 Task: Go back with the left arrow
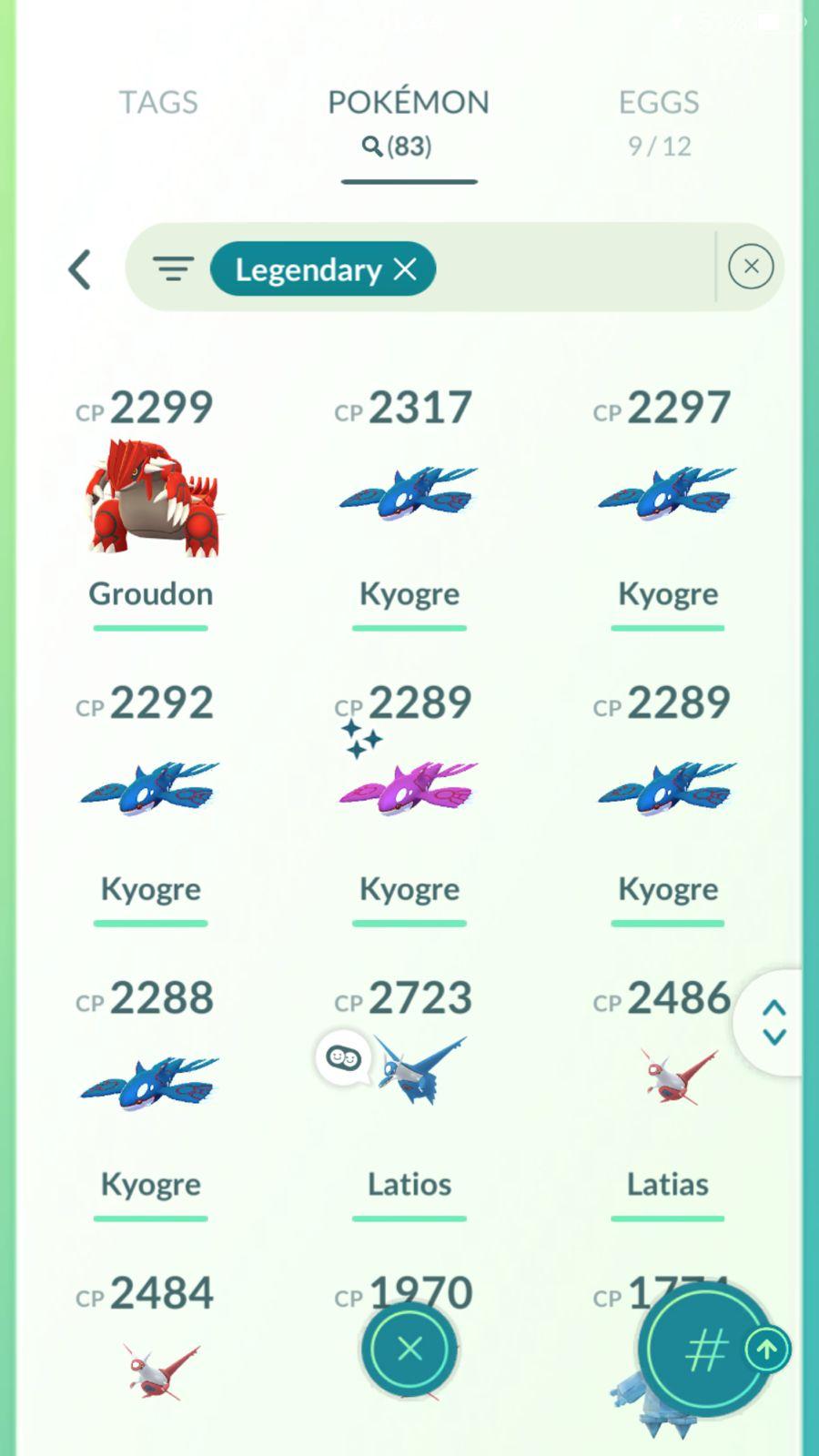pos(80,269)
